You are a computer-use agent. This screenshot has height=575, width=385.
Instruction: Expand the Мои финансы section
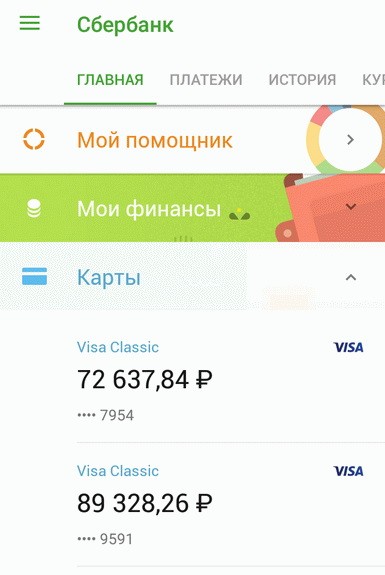(x=192, y=208)
